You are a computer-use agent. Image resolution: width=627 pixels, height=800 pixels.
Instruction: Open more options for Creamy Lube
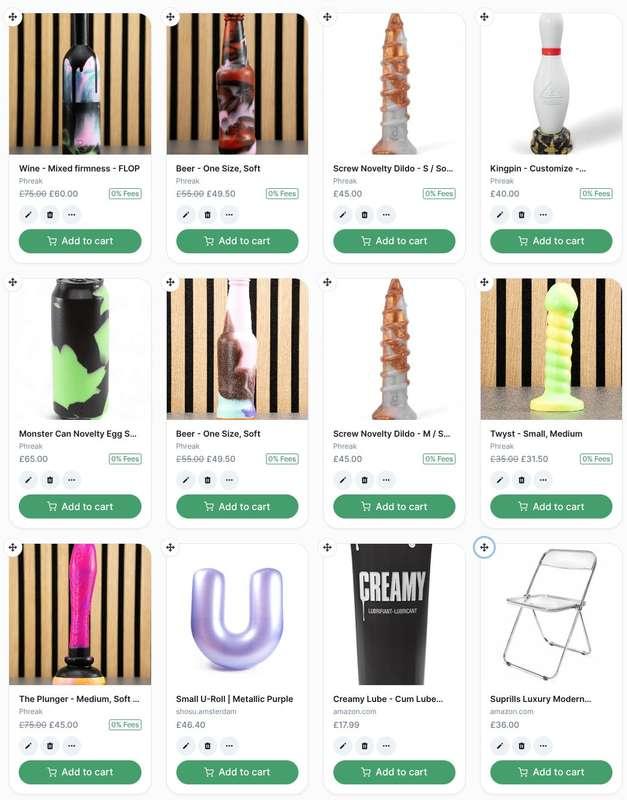pos(386,745)
